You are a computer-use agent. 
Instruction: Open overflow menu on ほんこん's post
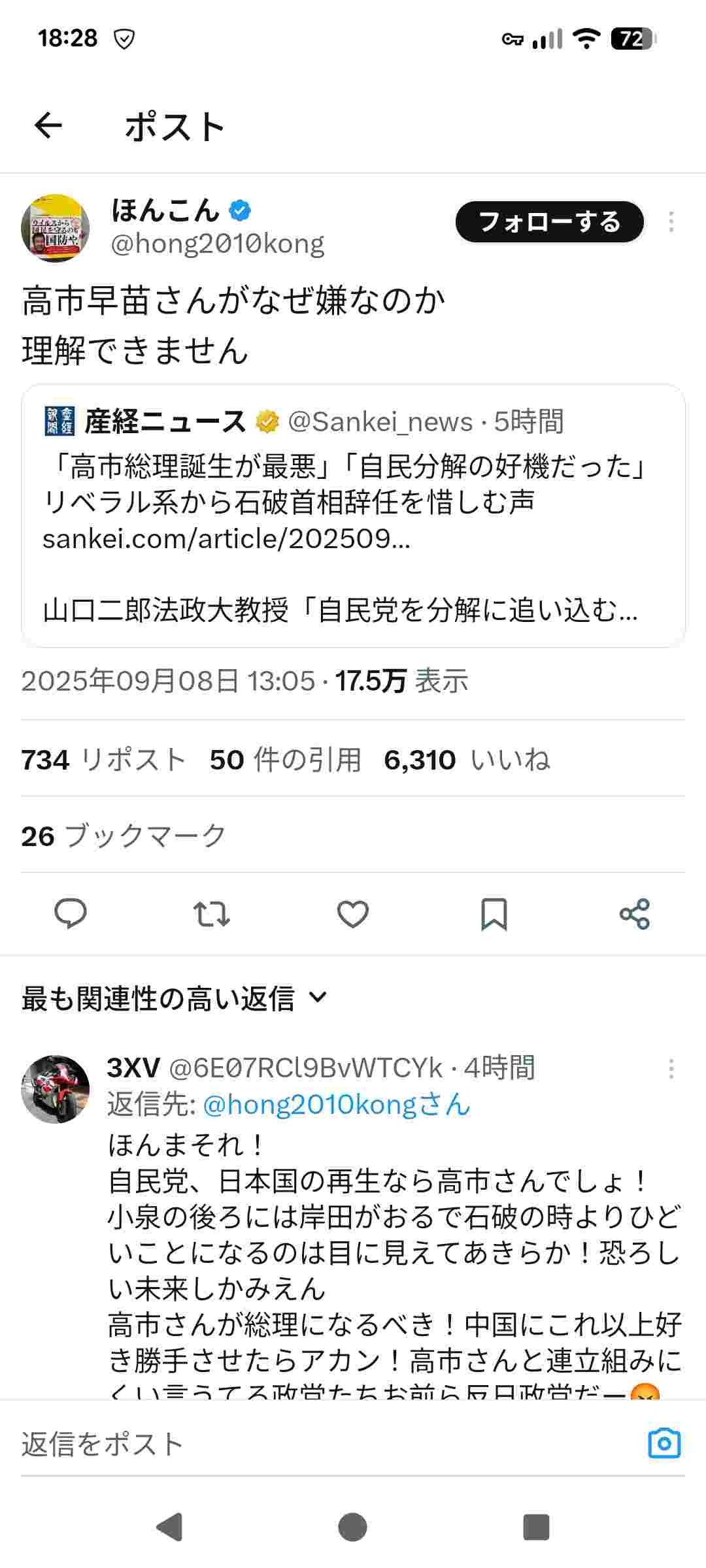[671, 222]
